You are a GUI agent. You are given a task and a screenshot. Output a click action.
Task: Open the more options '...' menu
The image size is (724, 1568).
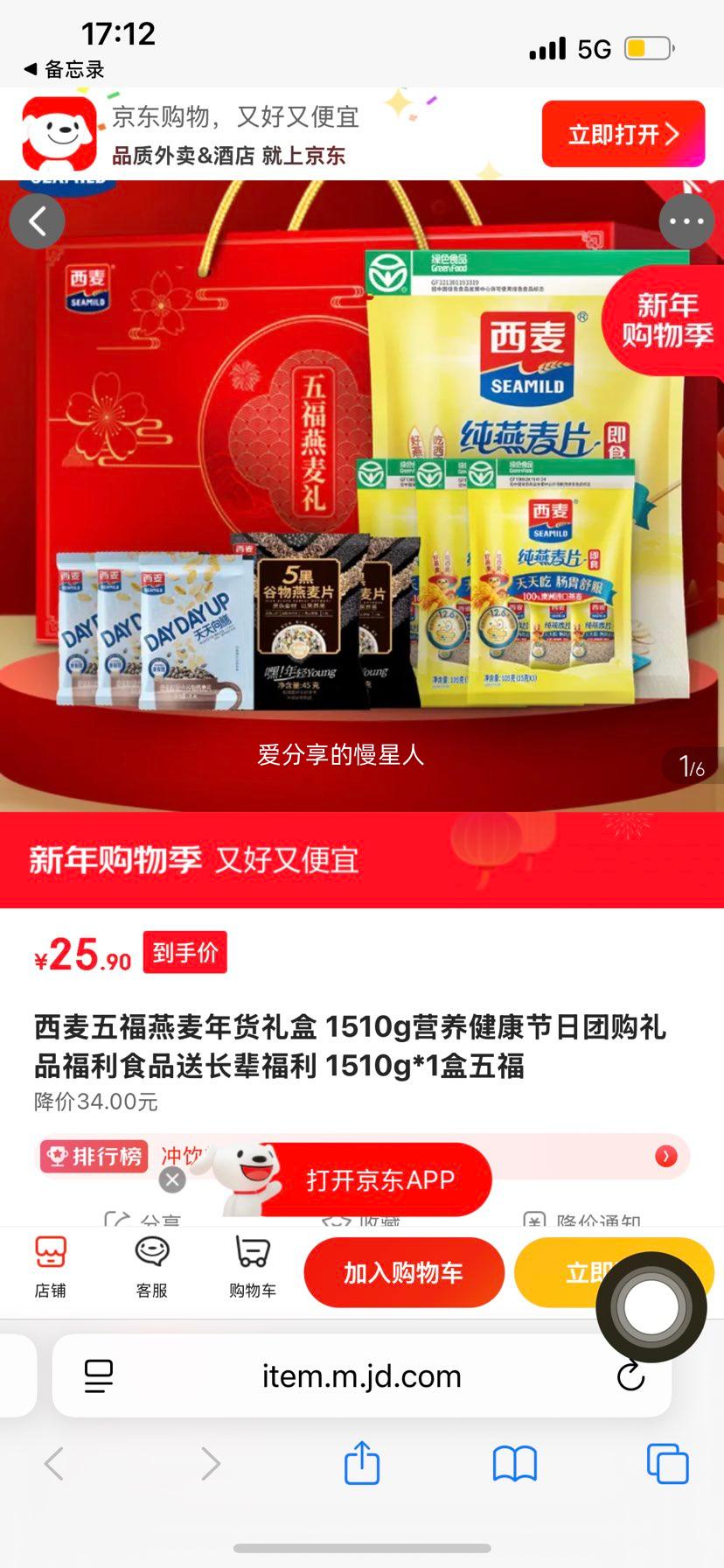687,221
